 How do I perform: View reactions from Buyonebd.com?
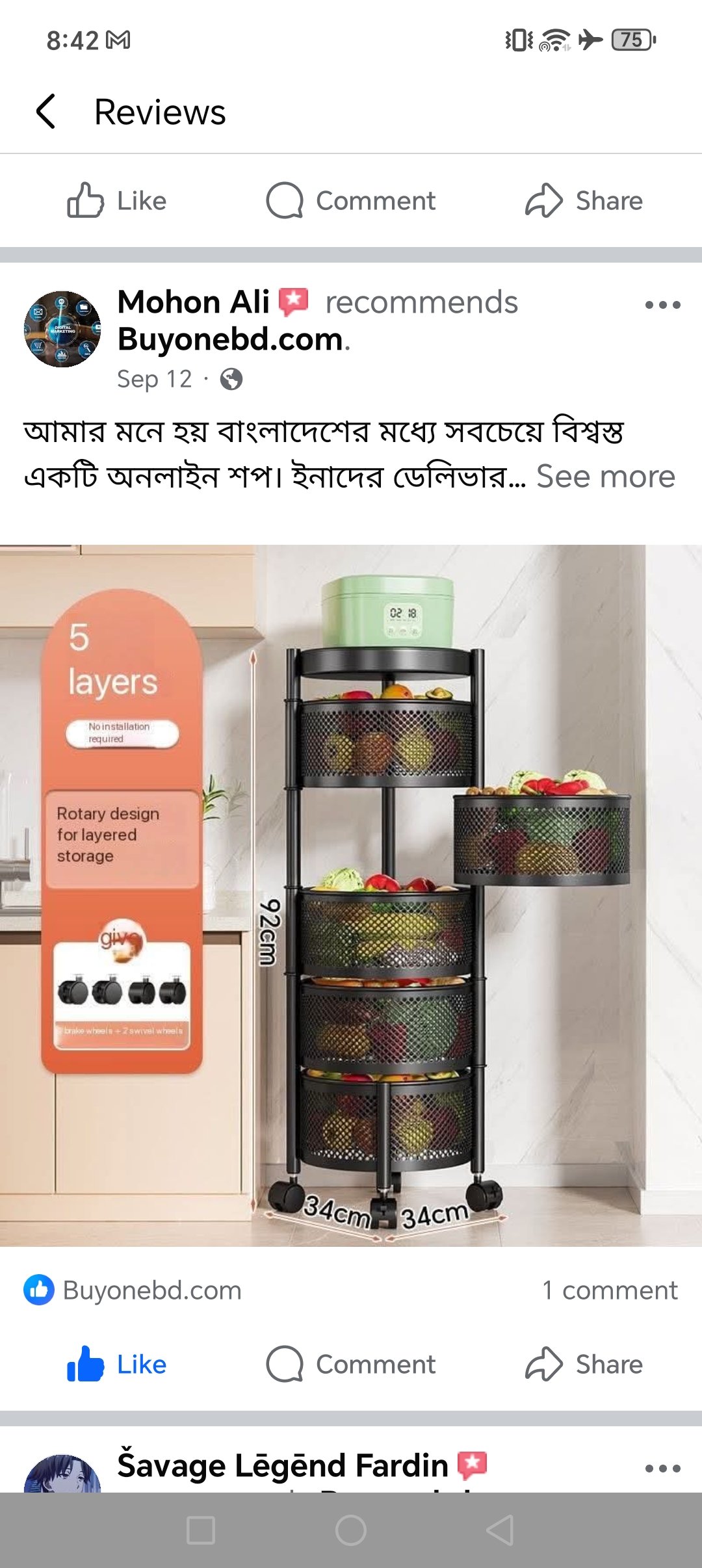[133, 1290]
